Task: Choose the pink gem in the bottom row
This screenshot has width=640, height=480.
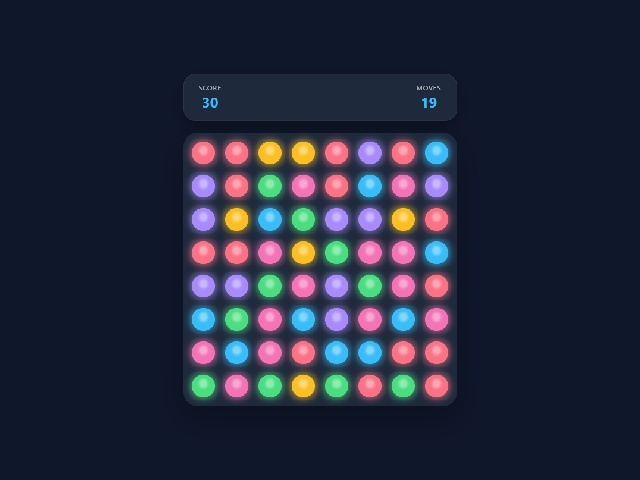Action: 237,386
